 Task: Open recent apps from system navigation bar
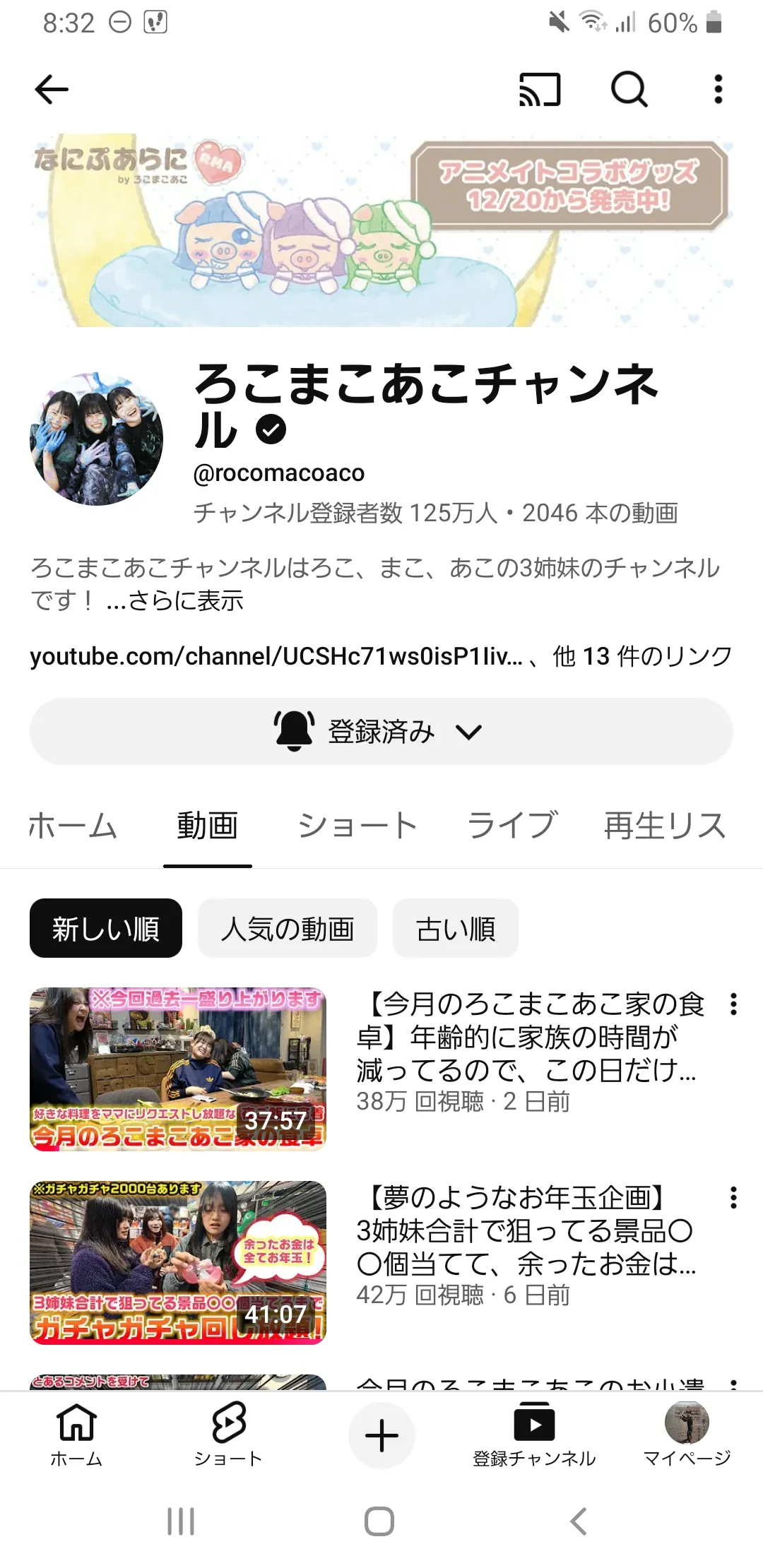(181, 1521)
